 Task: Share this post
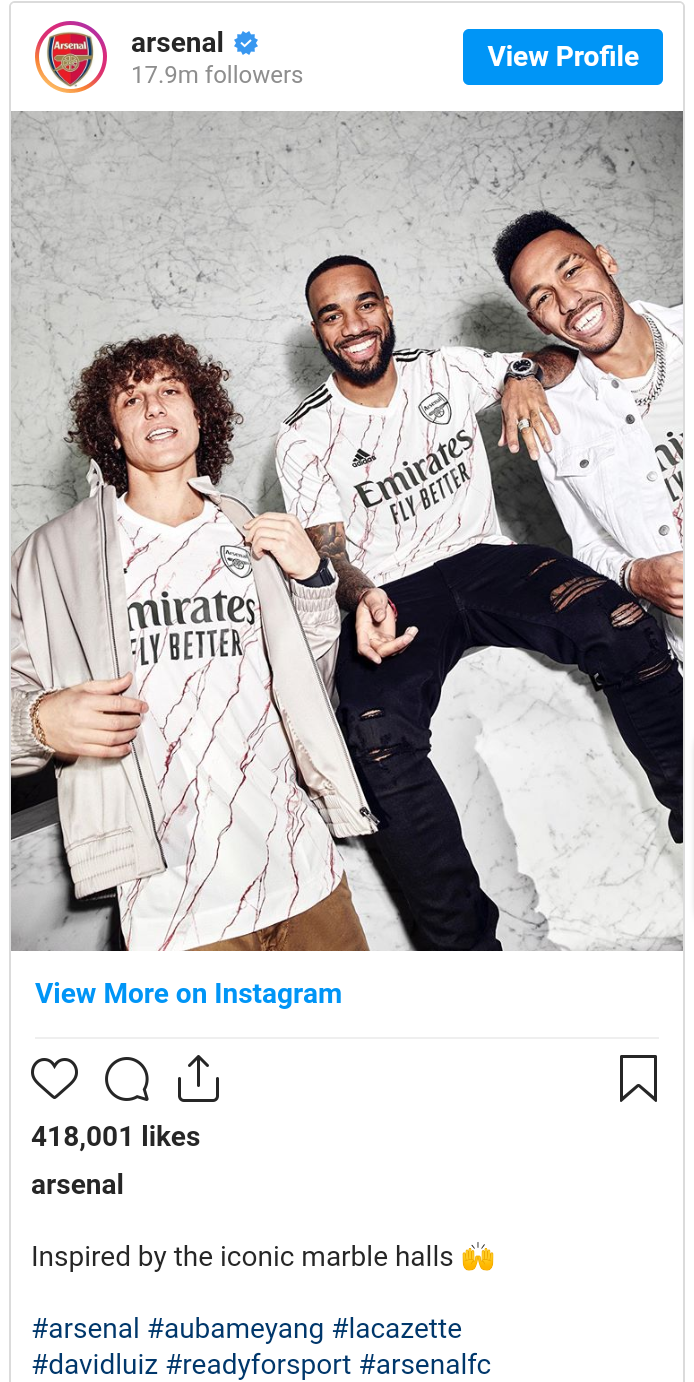[198, 1079]
